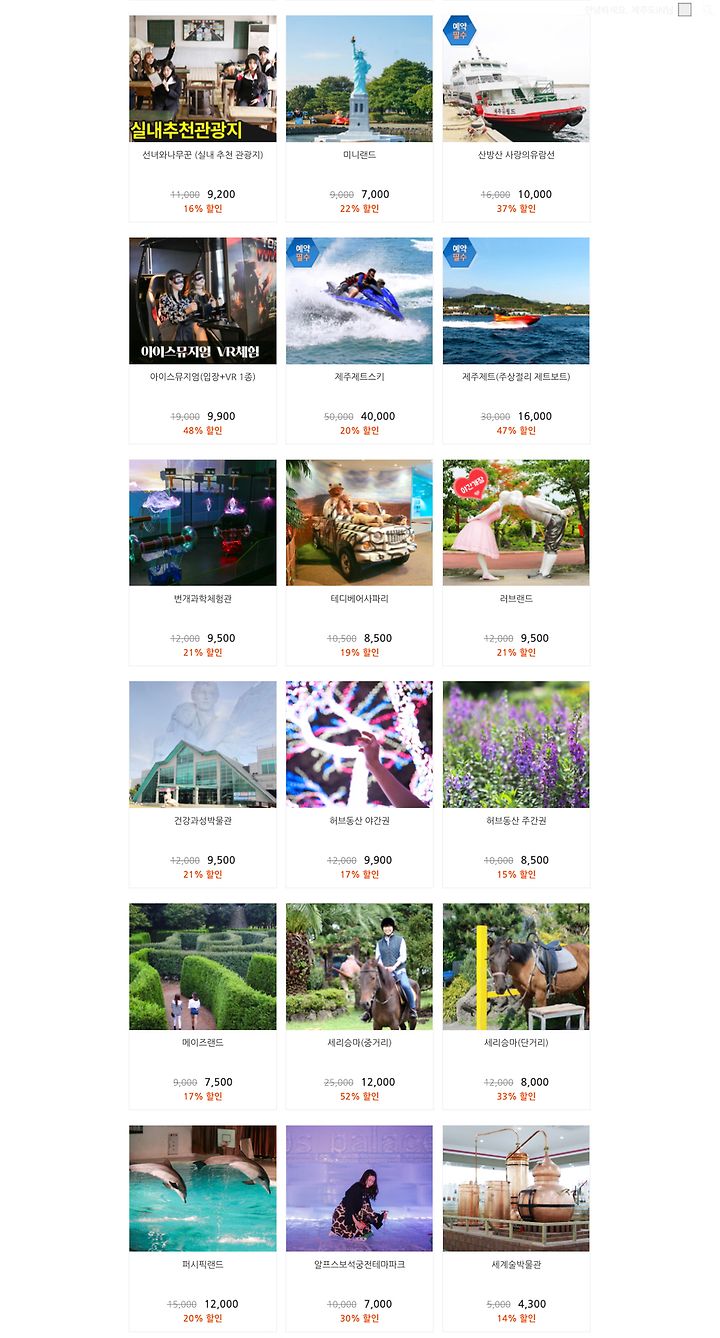Open the 건강과성박물관 card

[x=203, y=784]
